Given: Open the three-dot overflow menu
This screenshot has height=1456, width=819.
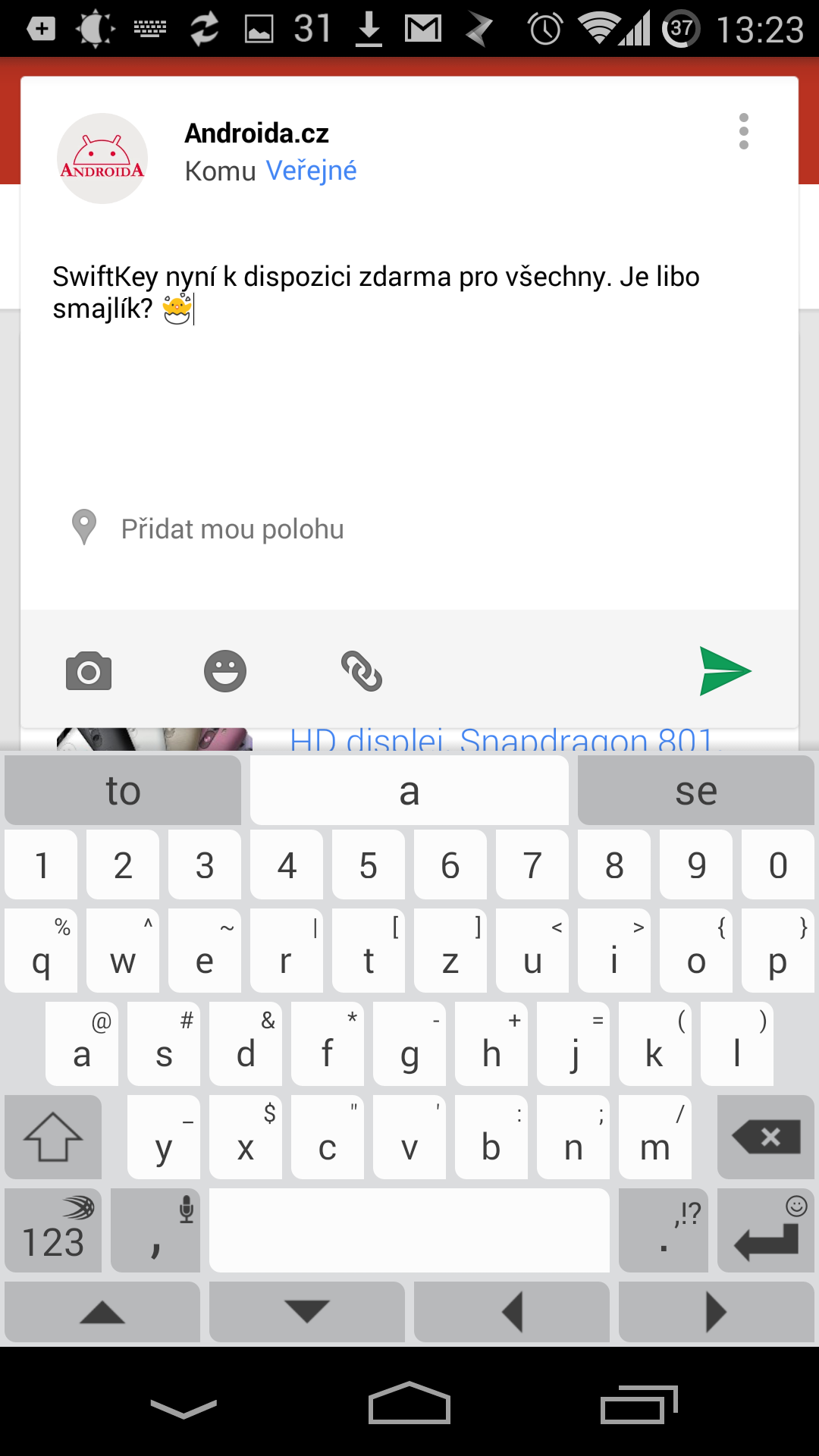Looking at the screenshot, I should click(743, 131).
